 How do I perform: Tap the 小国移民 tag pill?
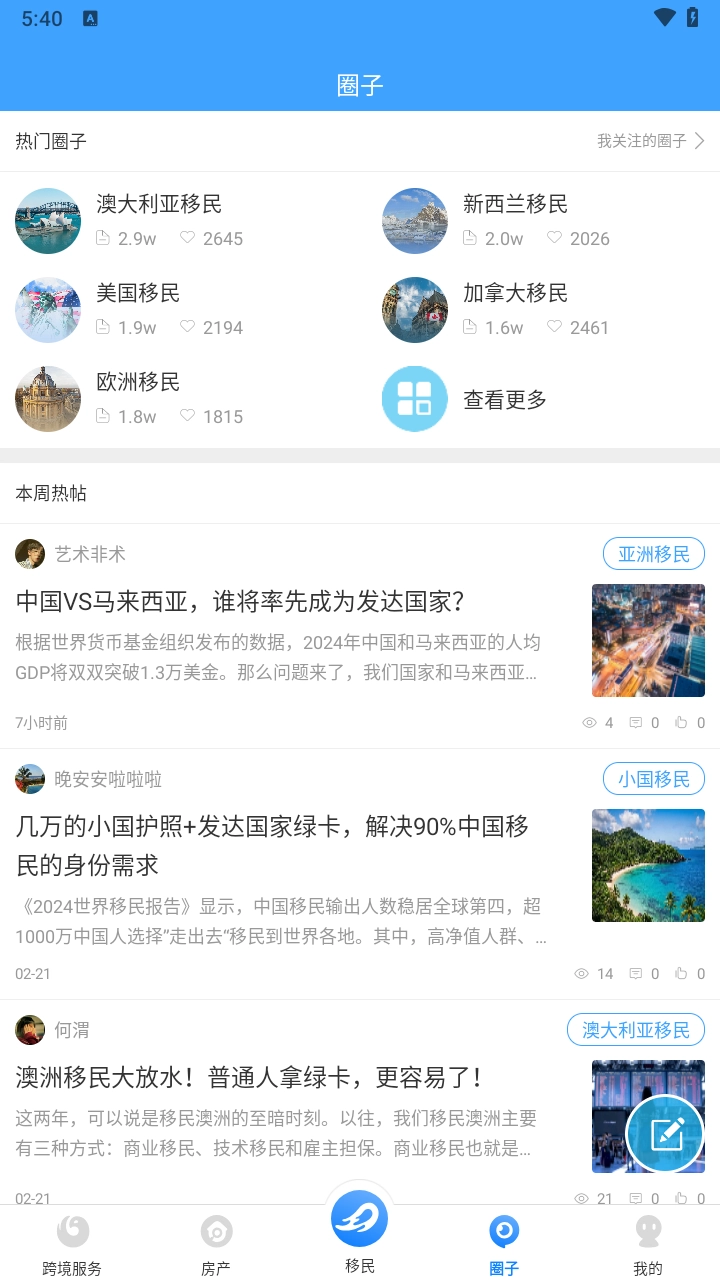[653, 778]
